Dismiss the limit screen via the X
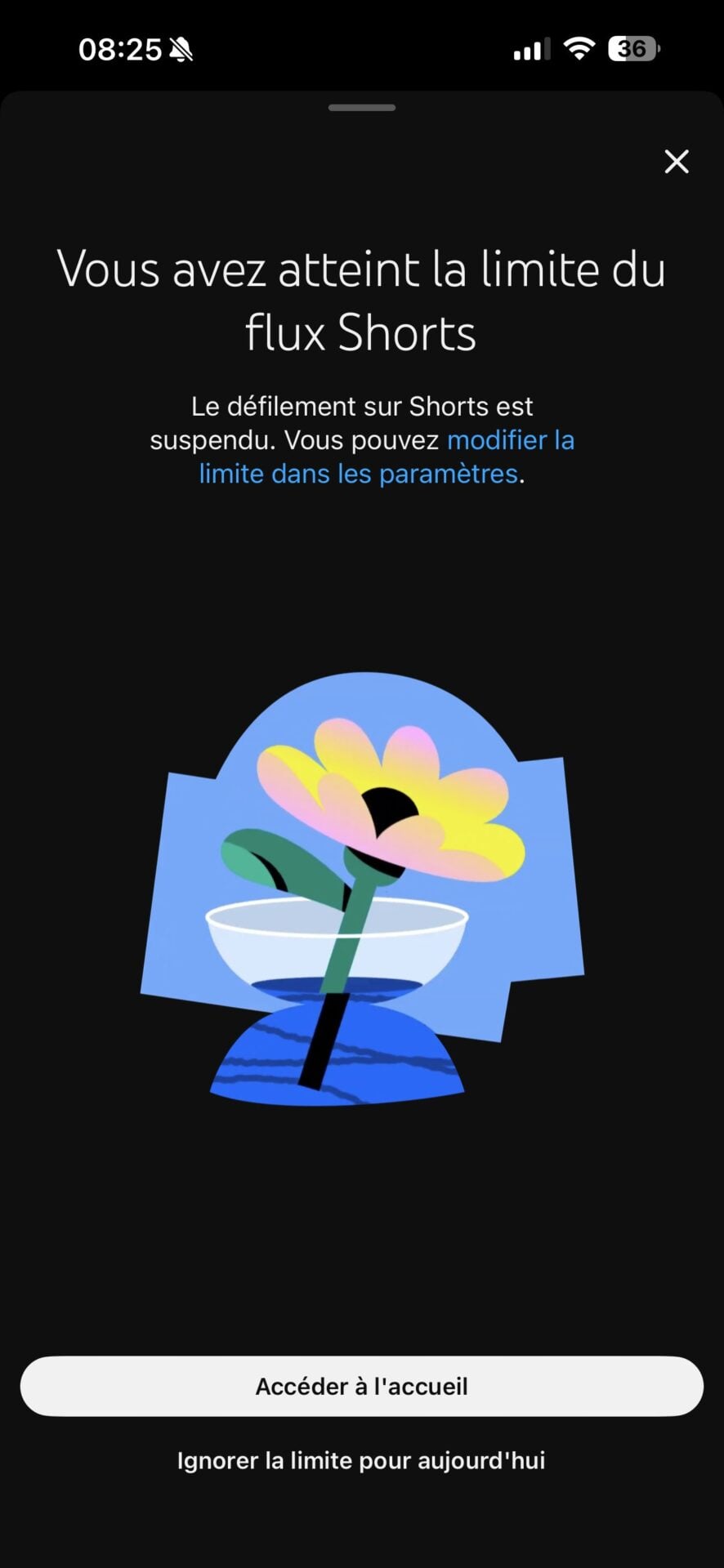The height and width of the screenshot is (1568, 724). (x=677, y=162)
